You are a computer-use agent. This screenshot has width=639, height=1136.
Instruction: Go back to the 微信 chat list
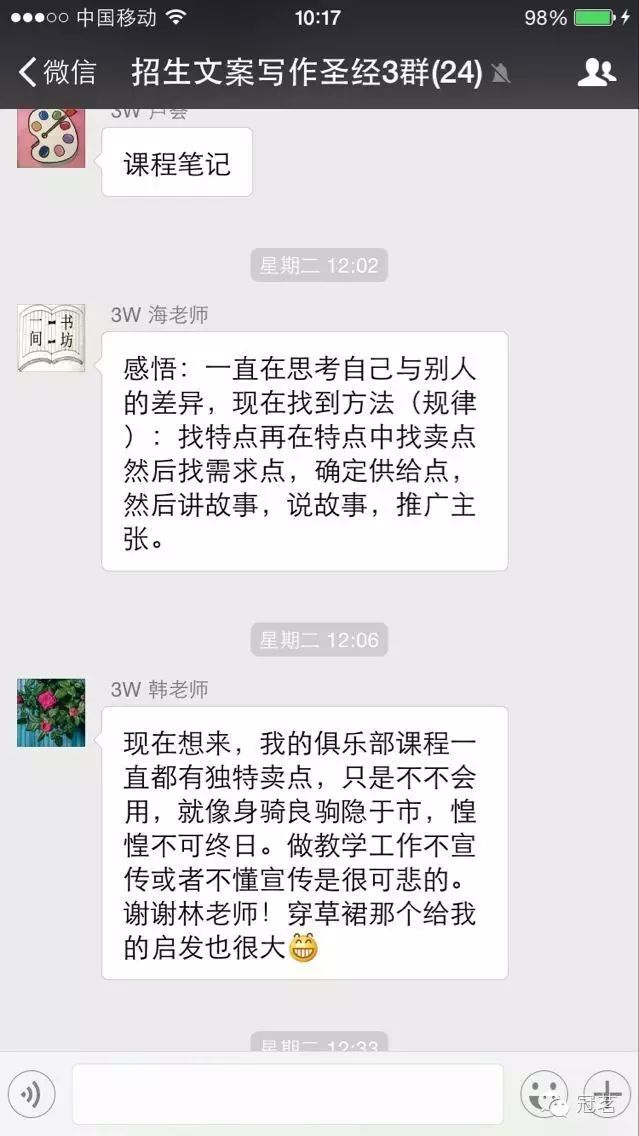pos(57,72)
